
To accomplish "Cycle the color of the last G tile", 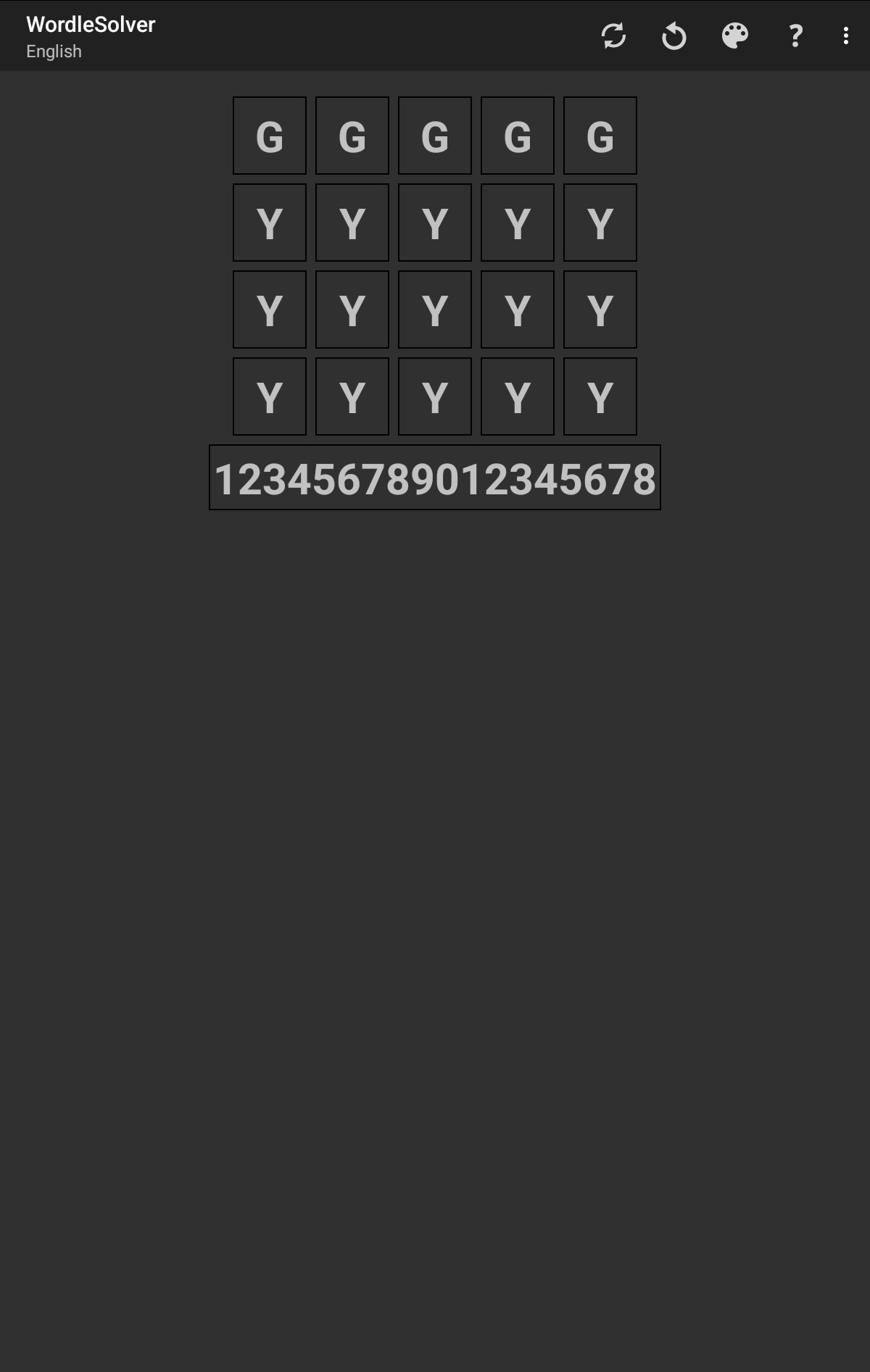I will [x=600, y=135].
